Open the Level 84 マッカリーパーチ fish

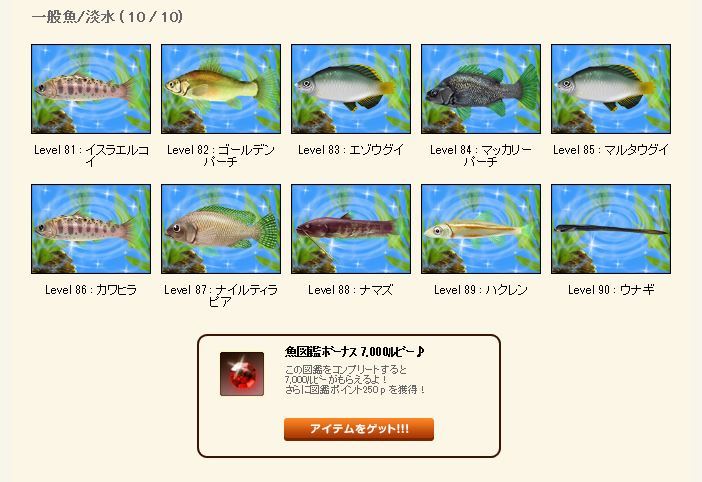(x=481, y=89)
